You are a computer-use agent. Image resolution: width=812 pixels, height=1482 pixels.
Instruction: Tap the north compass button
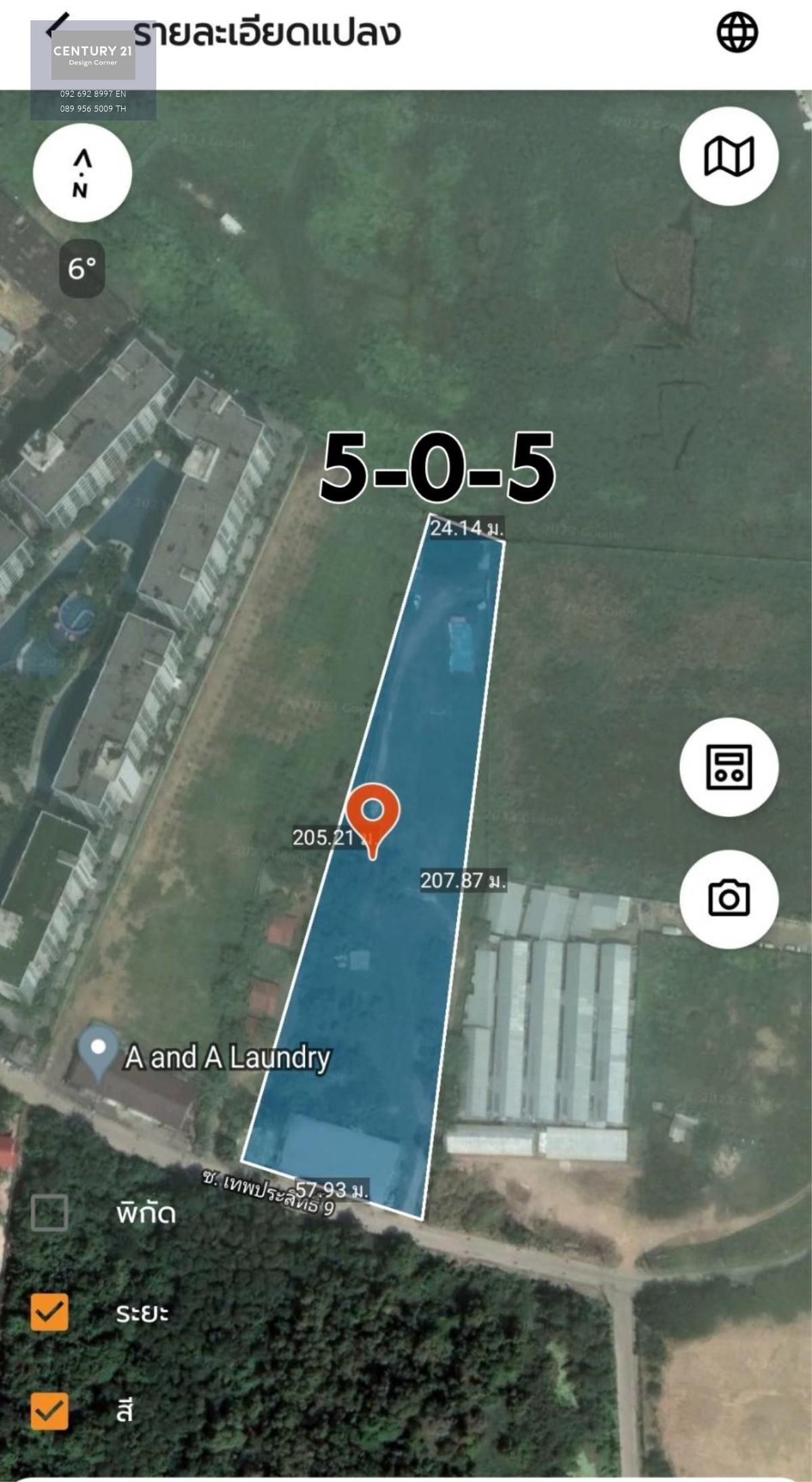82,173
